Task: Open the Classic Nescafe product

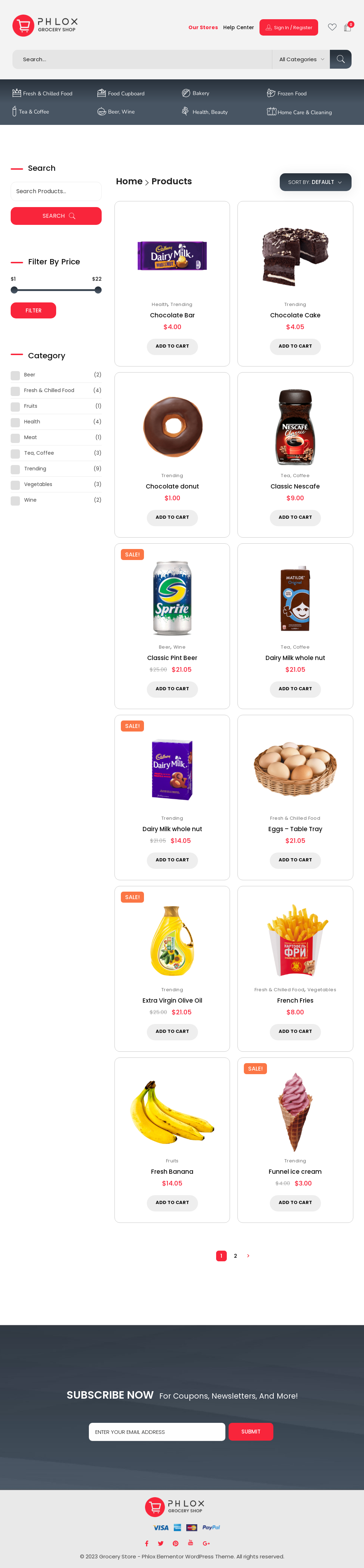Action: [295, 486]
